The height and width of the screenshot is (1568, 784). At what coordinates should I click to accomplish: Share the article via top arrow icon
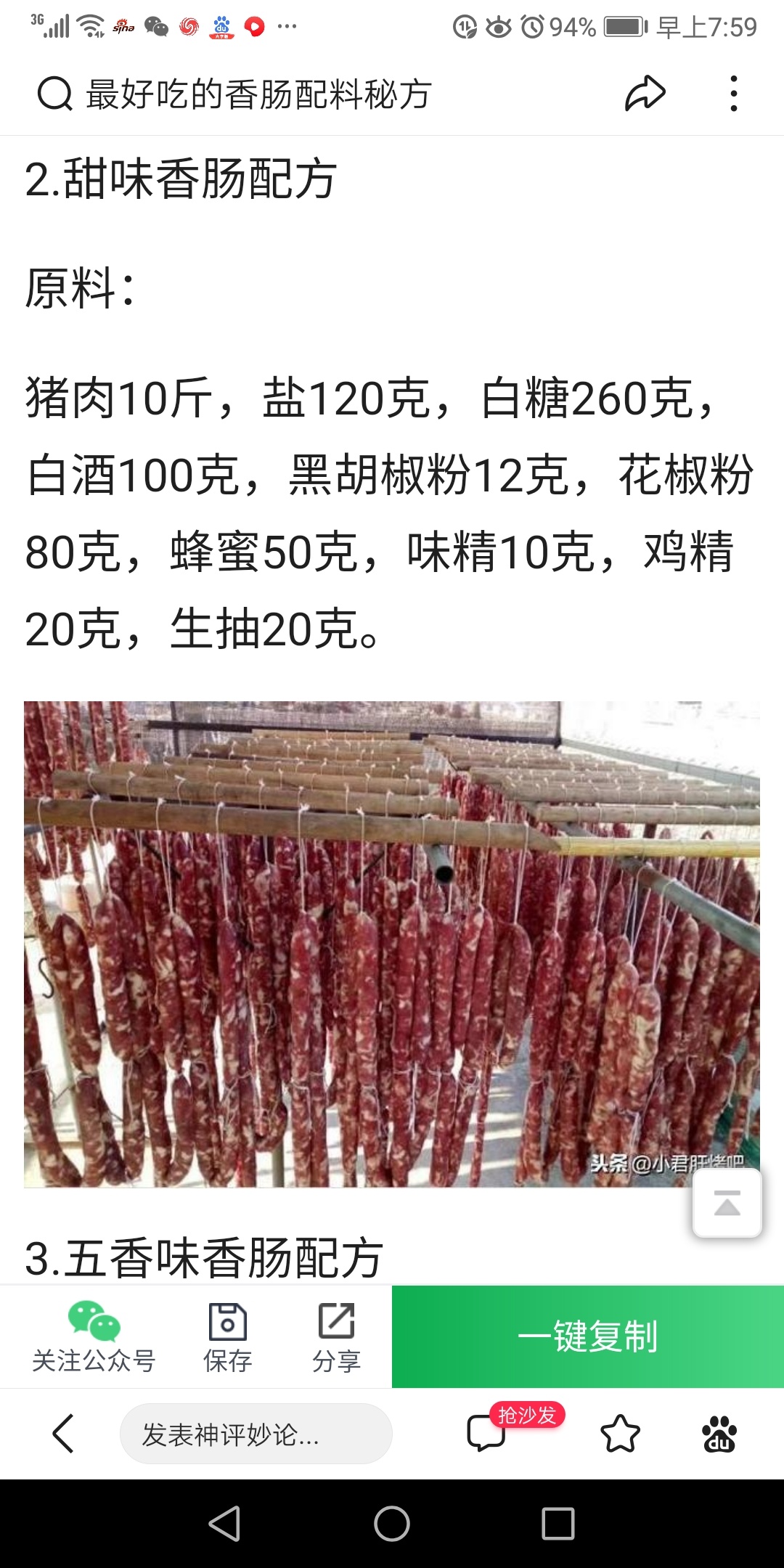(x=645, y=94)
